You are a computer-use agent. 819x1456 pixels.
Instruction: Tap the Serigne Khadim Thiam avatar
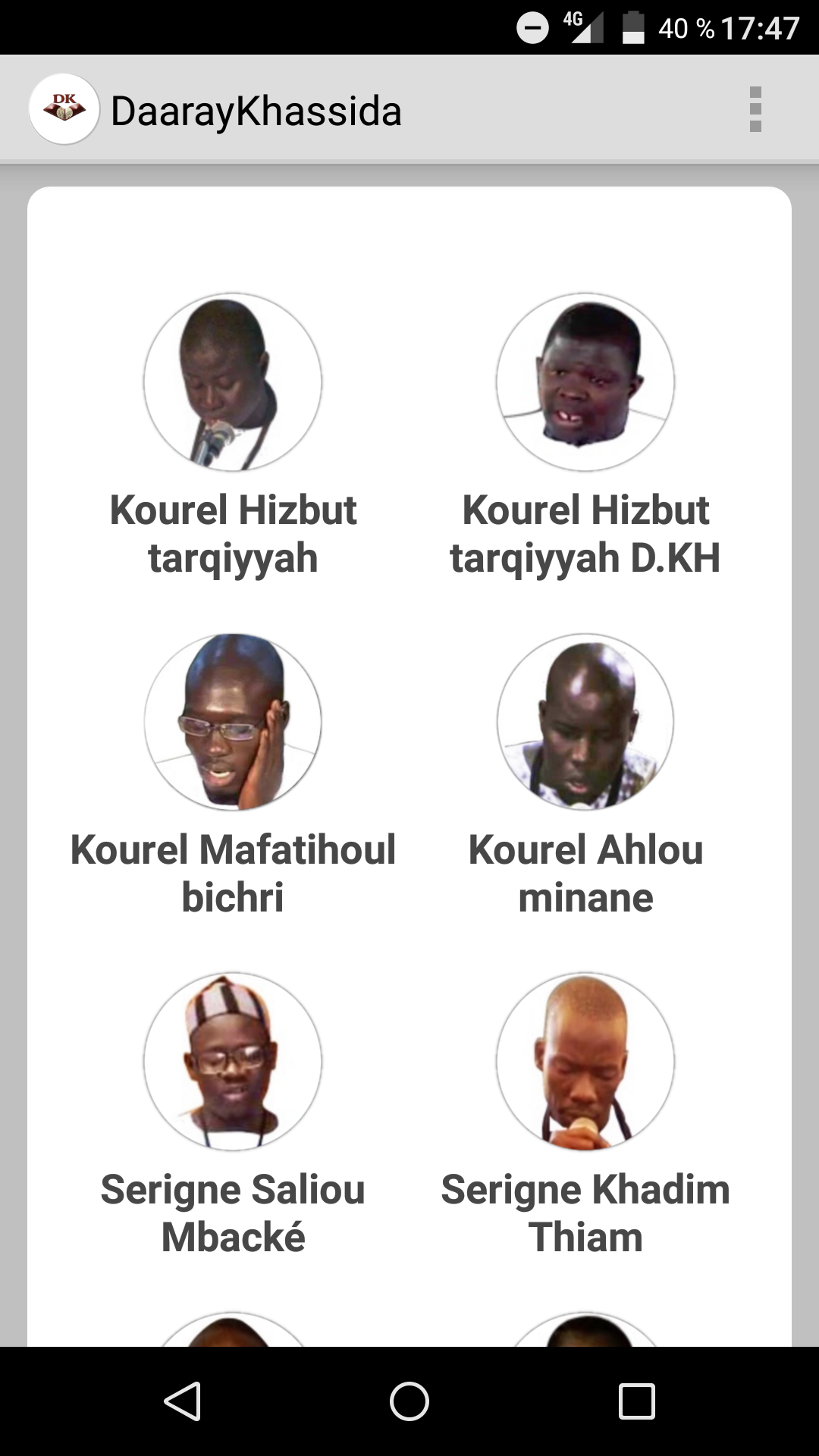[x=585, y=1062]
